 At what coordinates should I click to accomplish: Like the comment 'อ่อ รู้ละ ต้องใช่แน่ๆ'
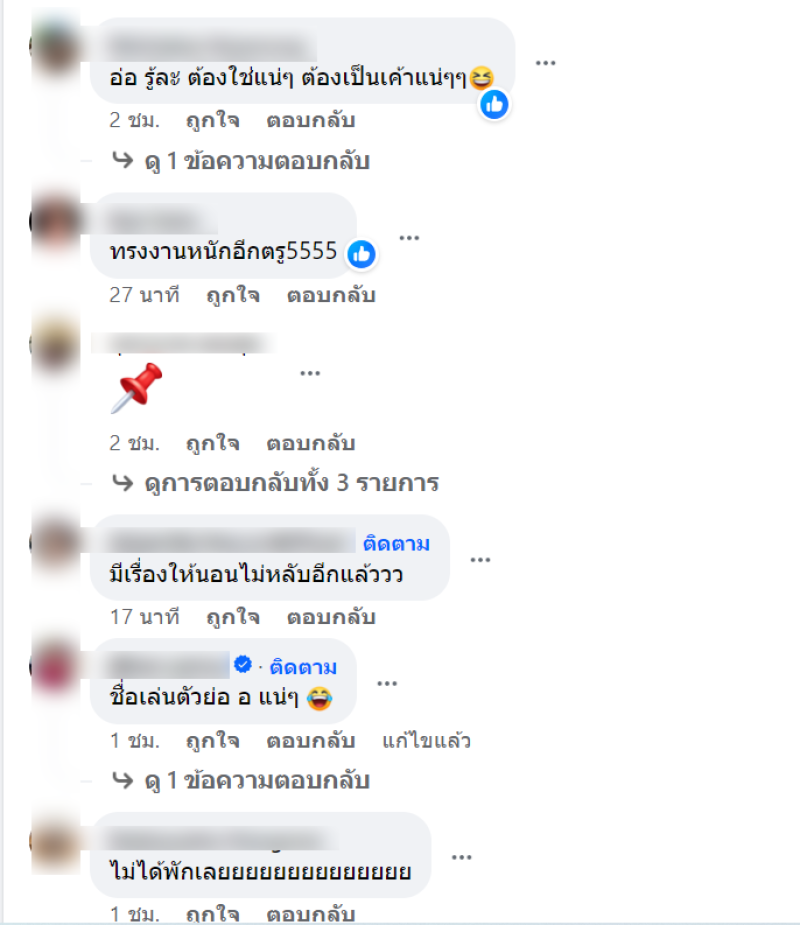(212, 121)
